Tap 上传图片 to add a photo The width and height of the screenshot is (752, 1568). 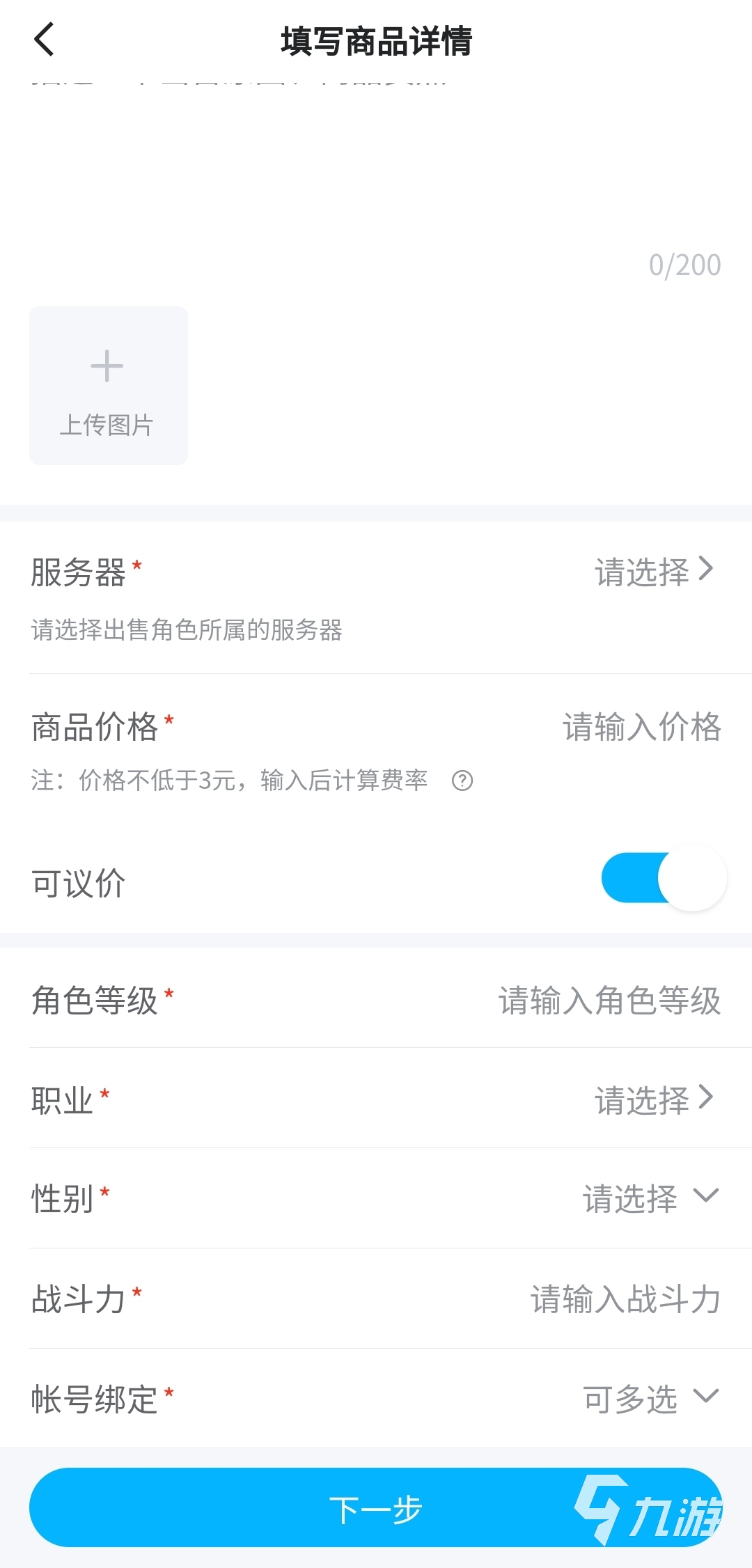(x=108, y=386)
